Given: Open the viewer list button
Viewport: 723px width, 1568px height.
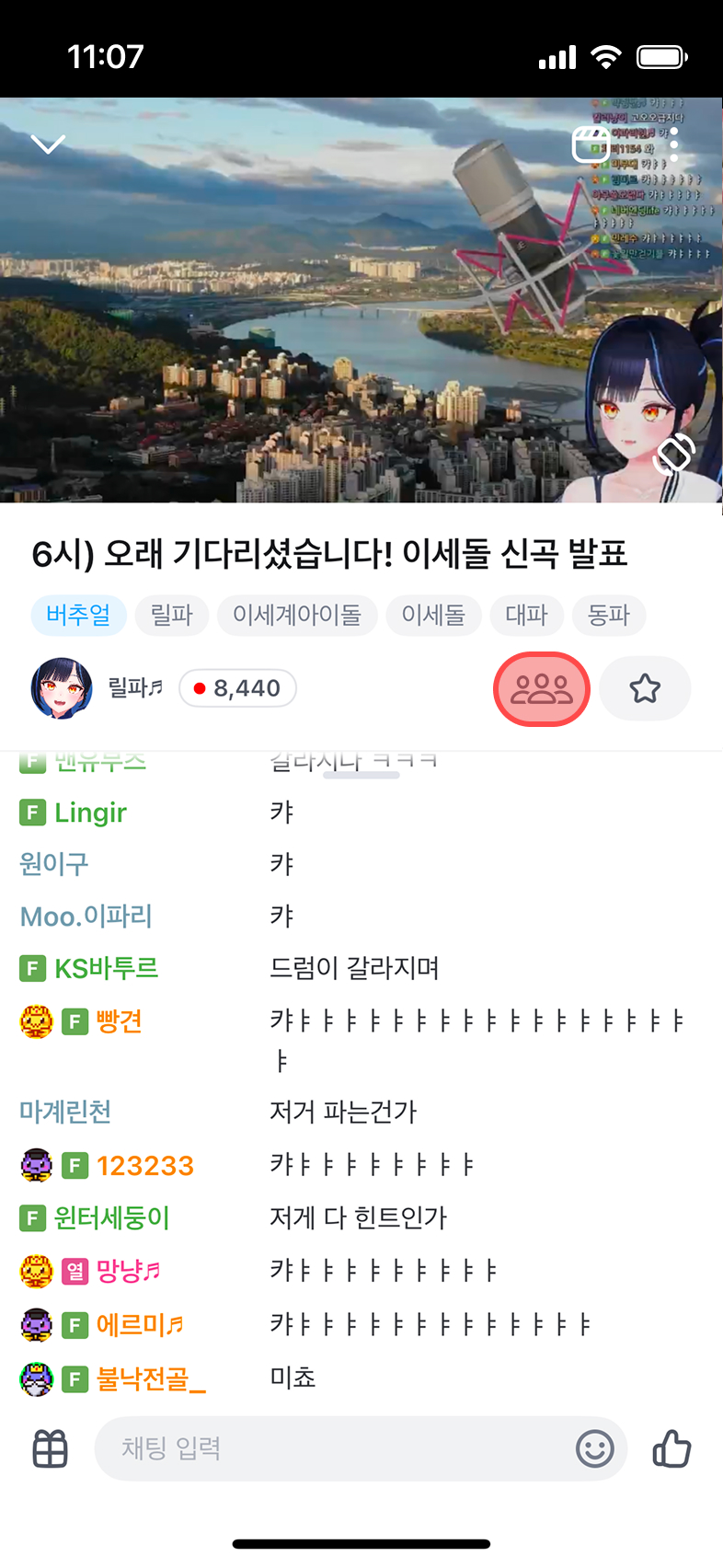Looking at the screenshot, I should 542,689.
